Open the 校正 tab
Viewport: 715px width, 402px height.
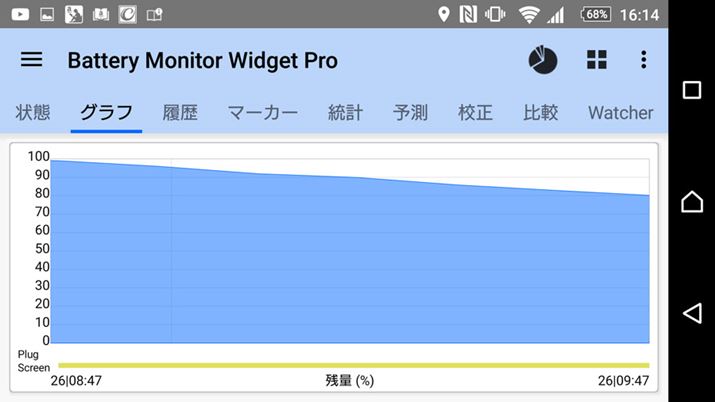tap(475, 112)
